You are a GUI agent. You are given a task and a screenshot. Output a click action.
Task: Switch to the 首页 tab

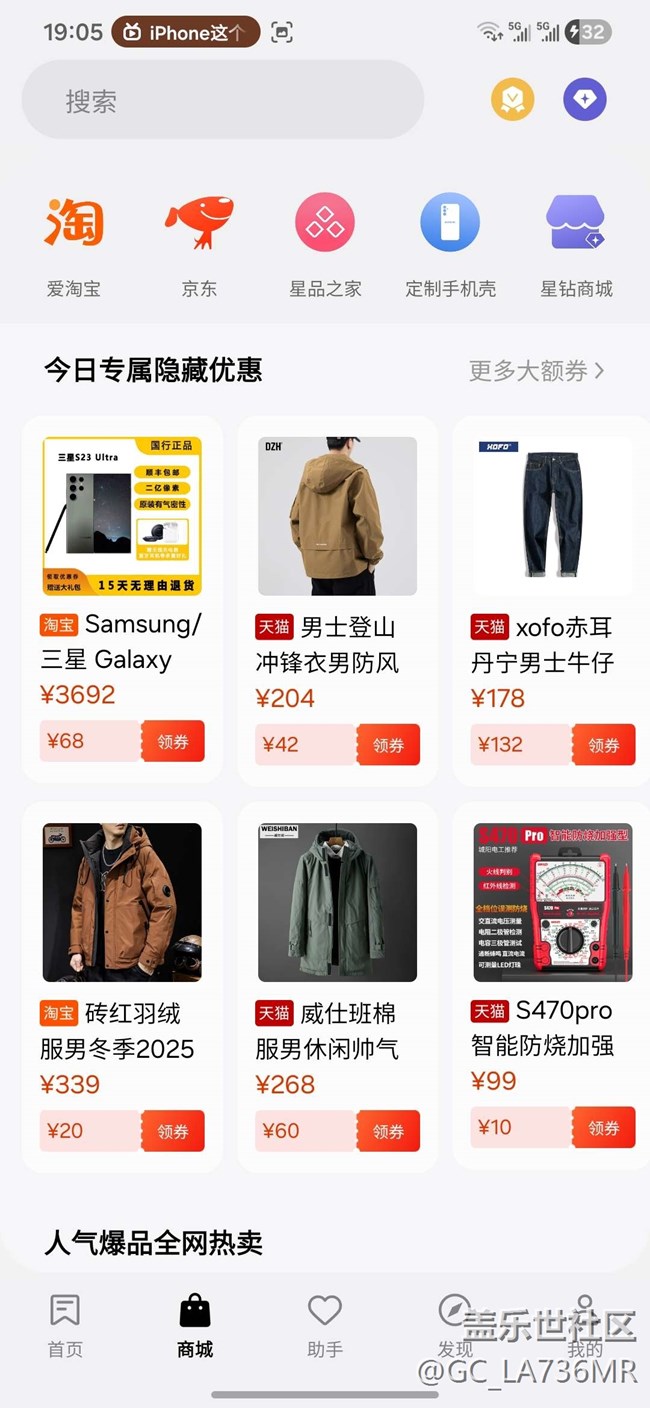(65, 1325)
